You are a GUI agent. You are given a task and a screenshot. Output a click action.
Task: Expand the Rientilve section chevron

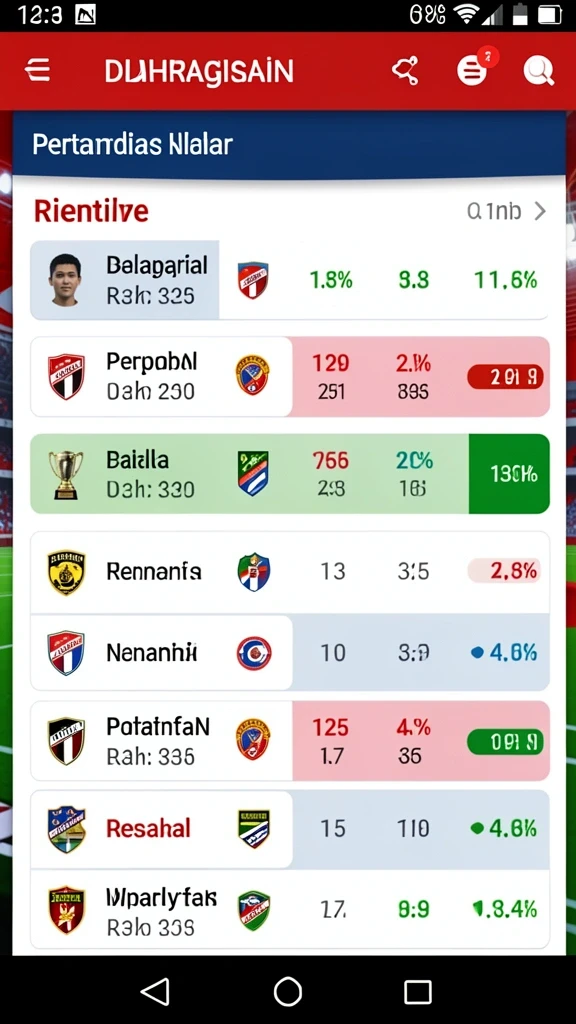pyautogui.click(x=539, y=211)
